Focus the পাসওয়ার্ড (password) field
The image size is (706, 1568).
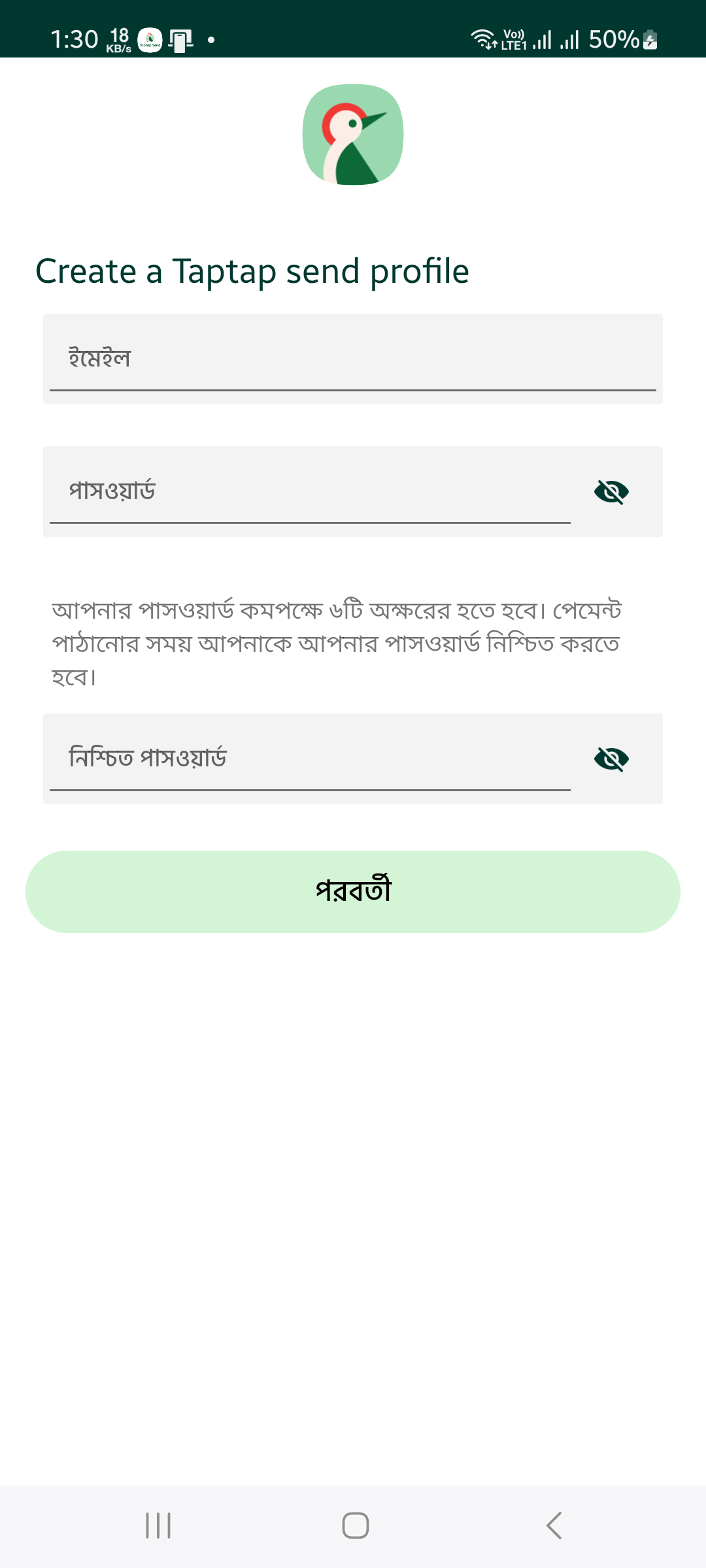(x=310, y=491)
